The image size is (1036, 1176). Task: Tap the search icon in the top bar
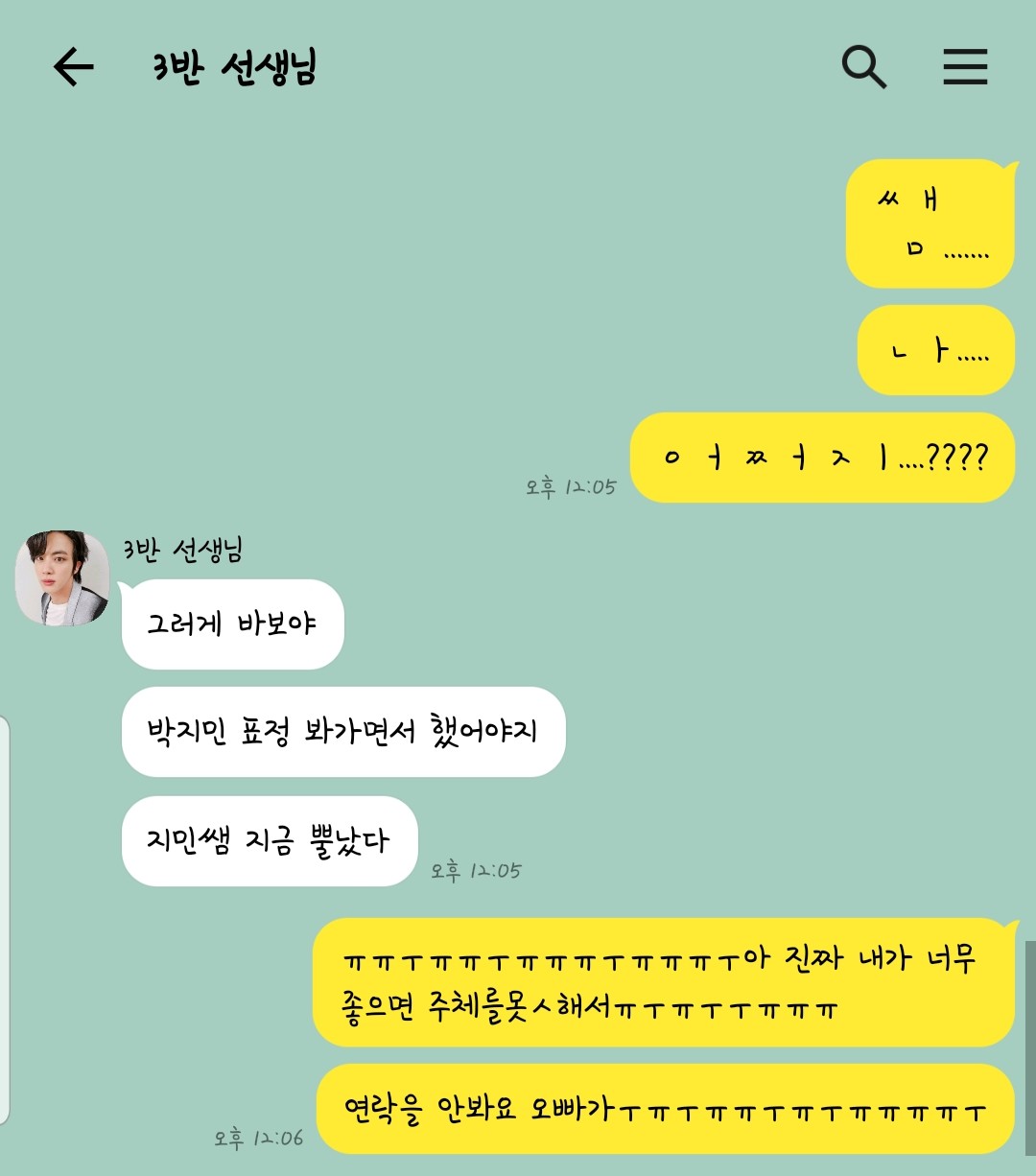(x=863, y=67)
